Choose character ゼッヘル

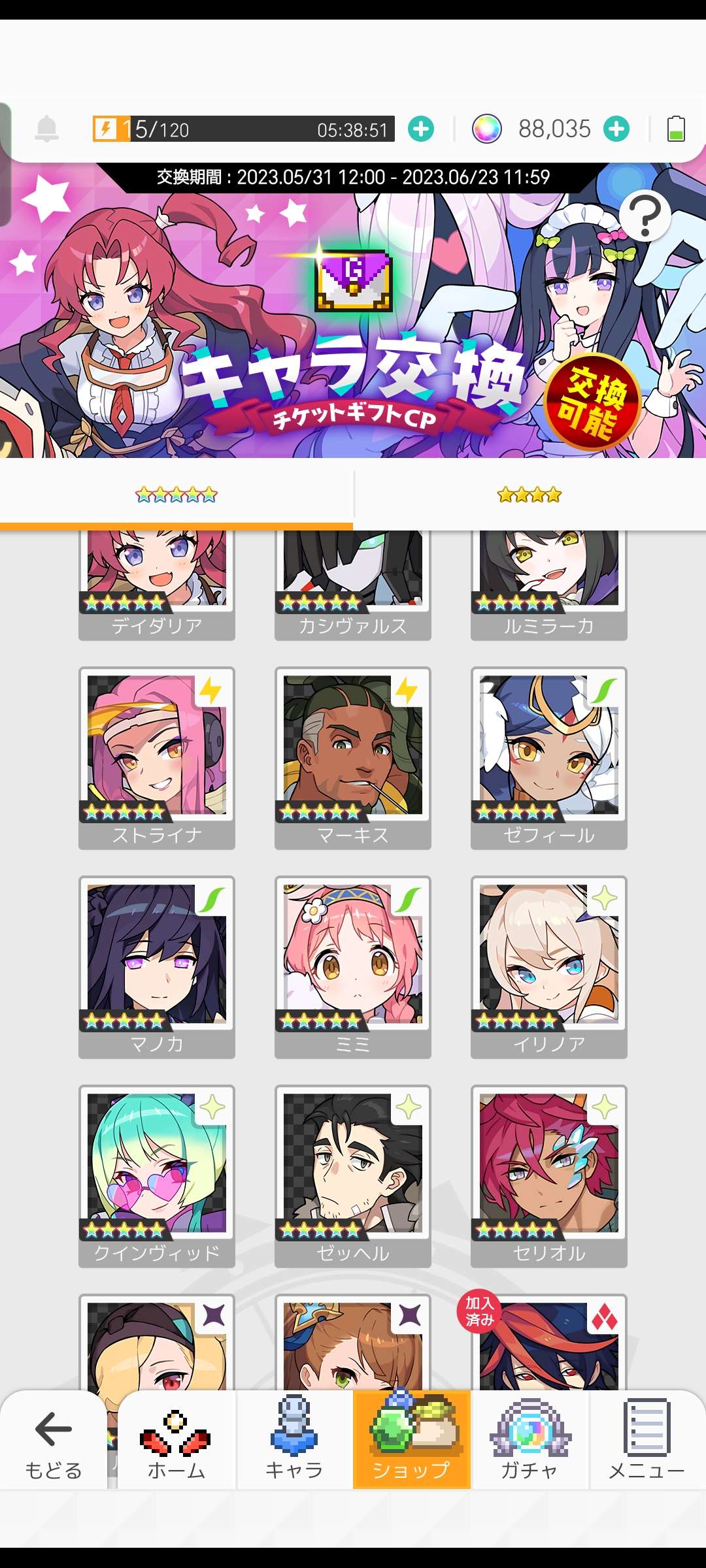coord(353,1175)
